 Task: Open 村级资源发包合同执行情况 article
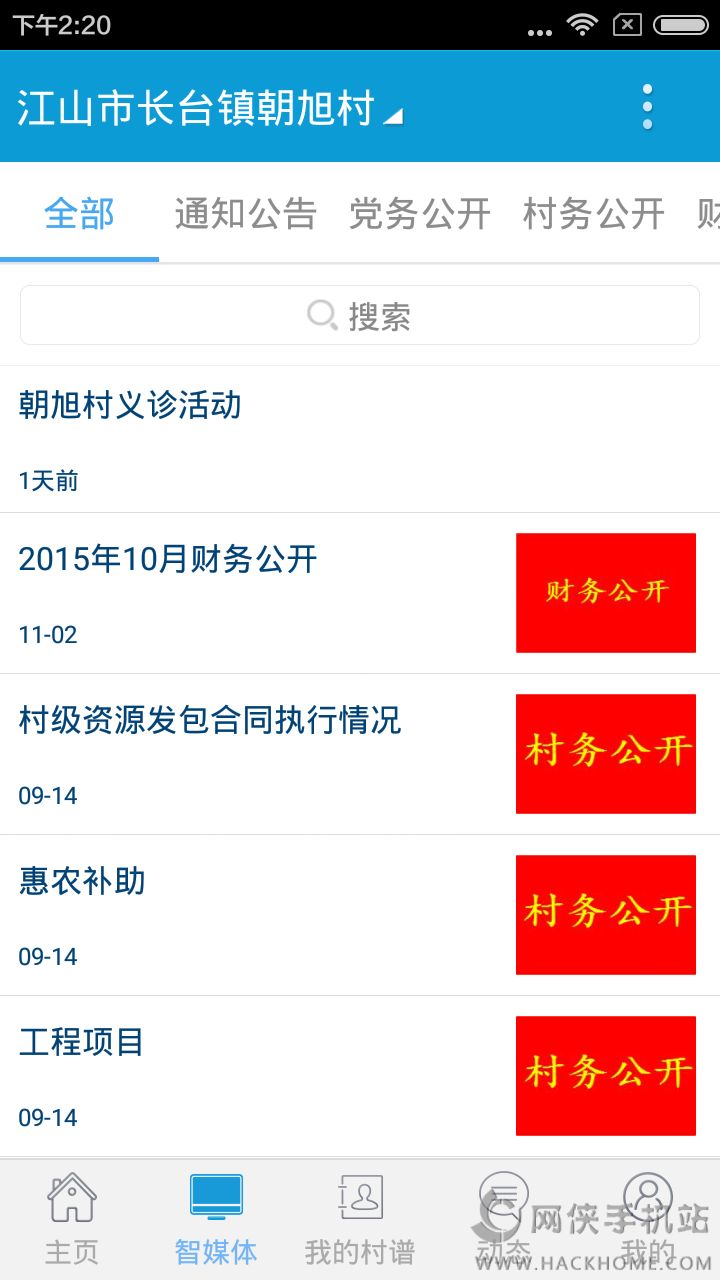point(260,754)
